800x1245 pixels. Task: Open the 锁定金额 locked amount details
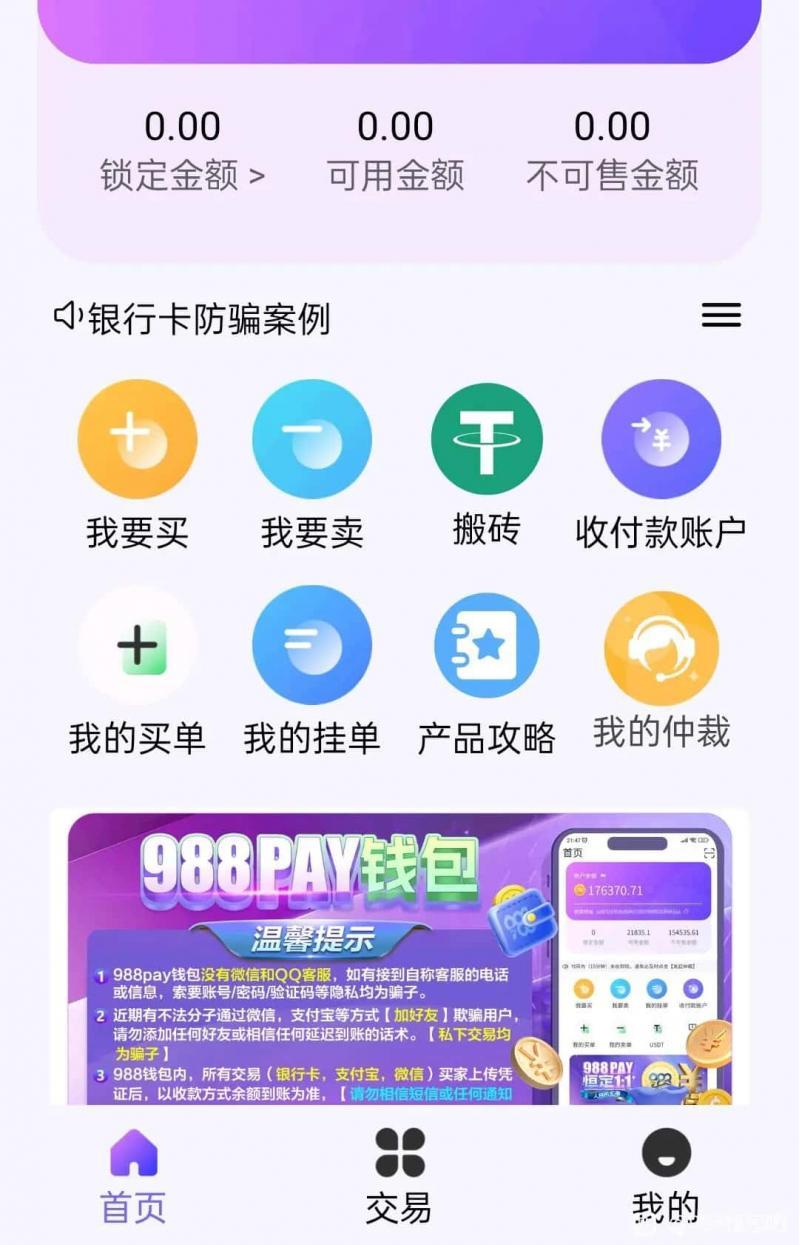[182, 175]
